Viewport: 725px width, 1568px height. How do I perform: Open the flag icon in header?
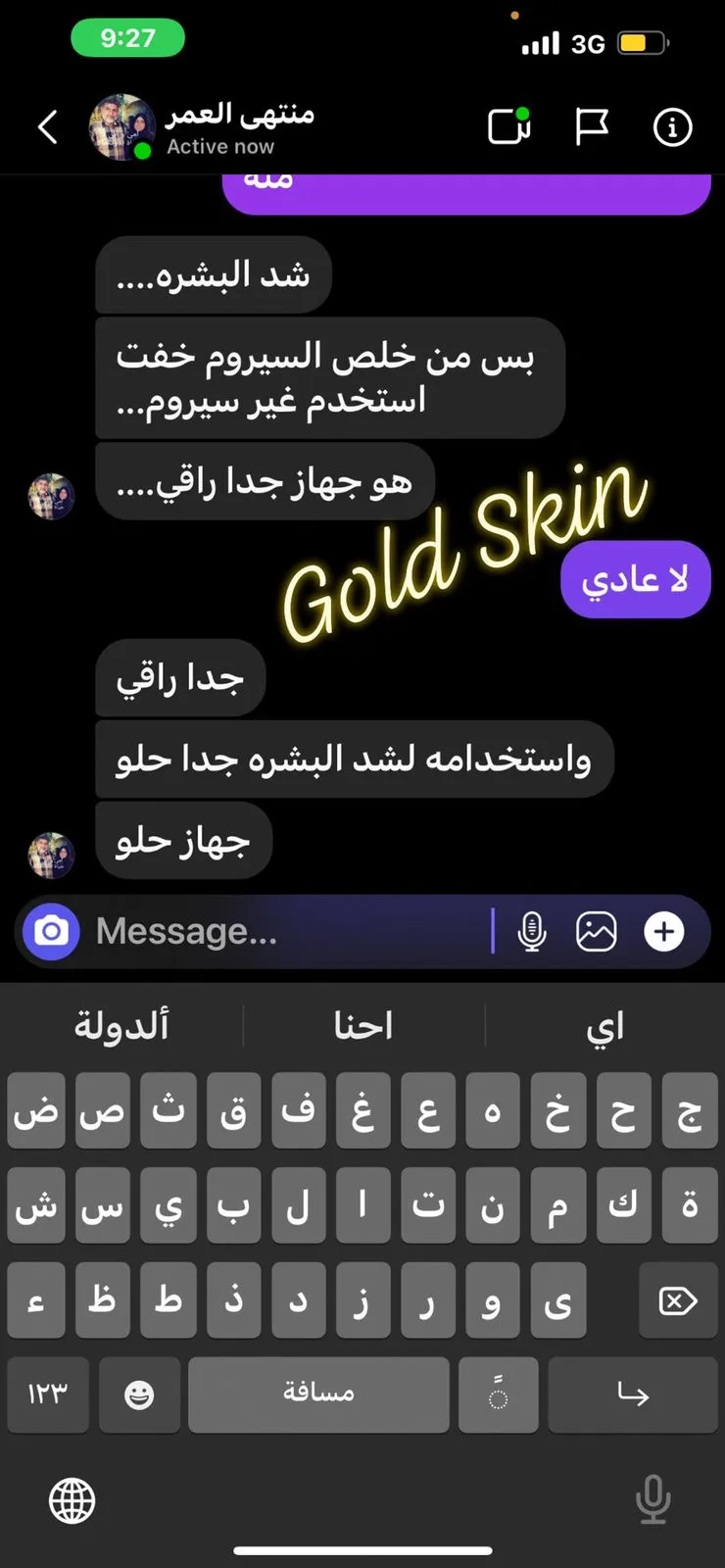click(x=591, y=127)
